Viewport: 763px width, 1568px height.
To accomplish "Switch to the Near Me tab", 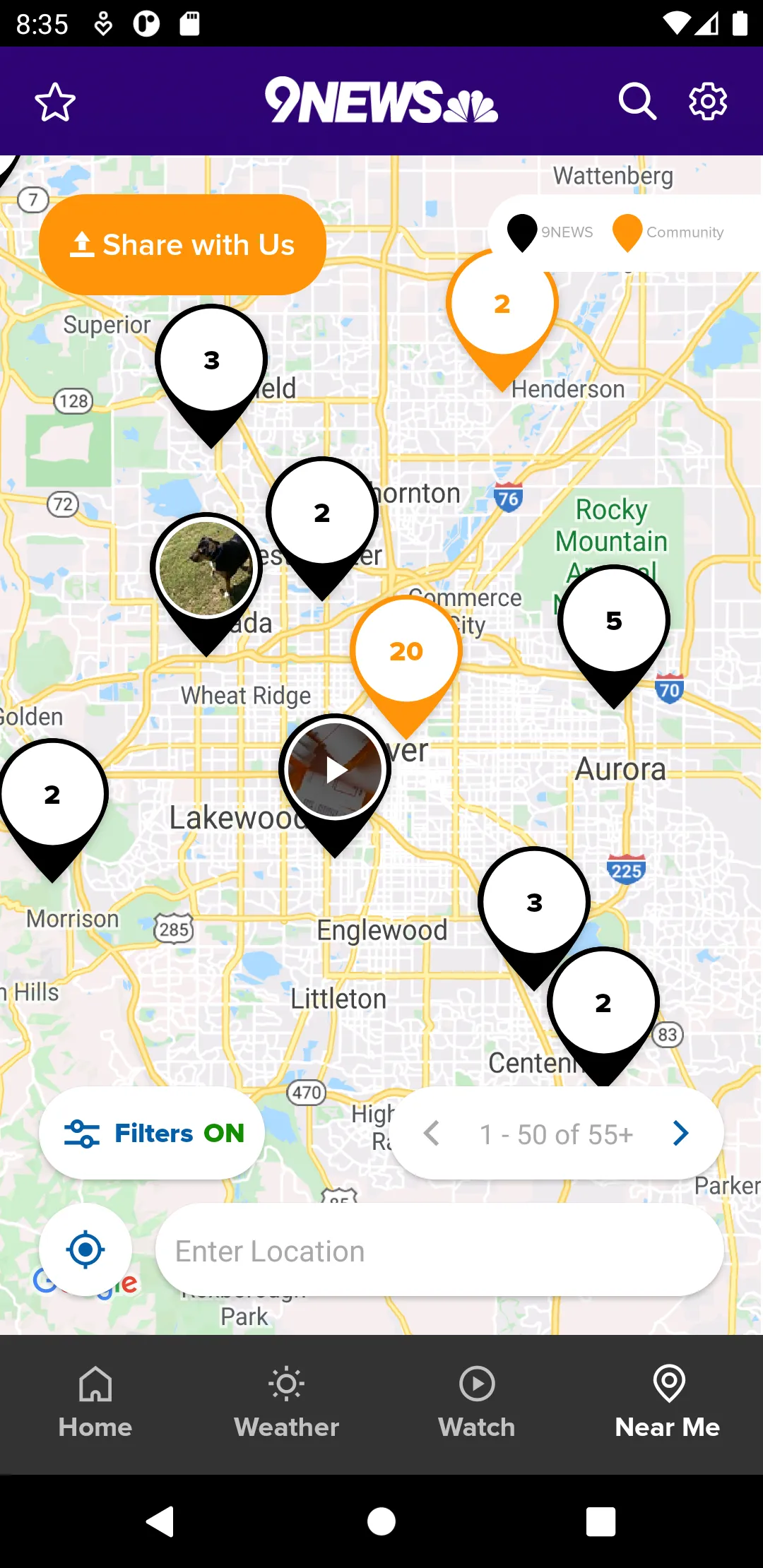I will click(668, 1402).
